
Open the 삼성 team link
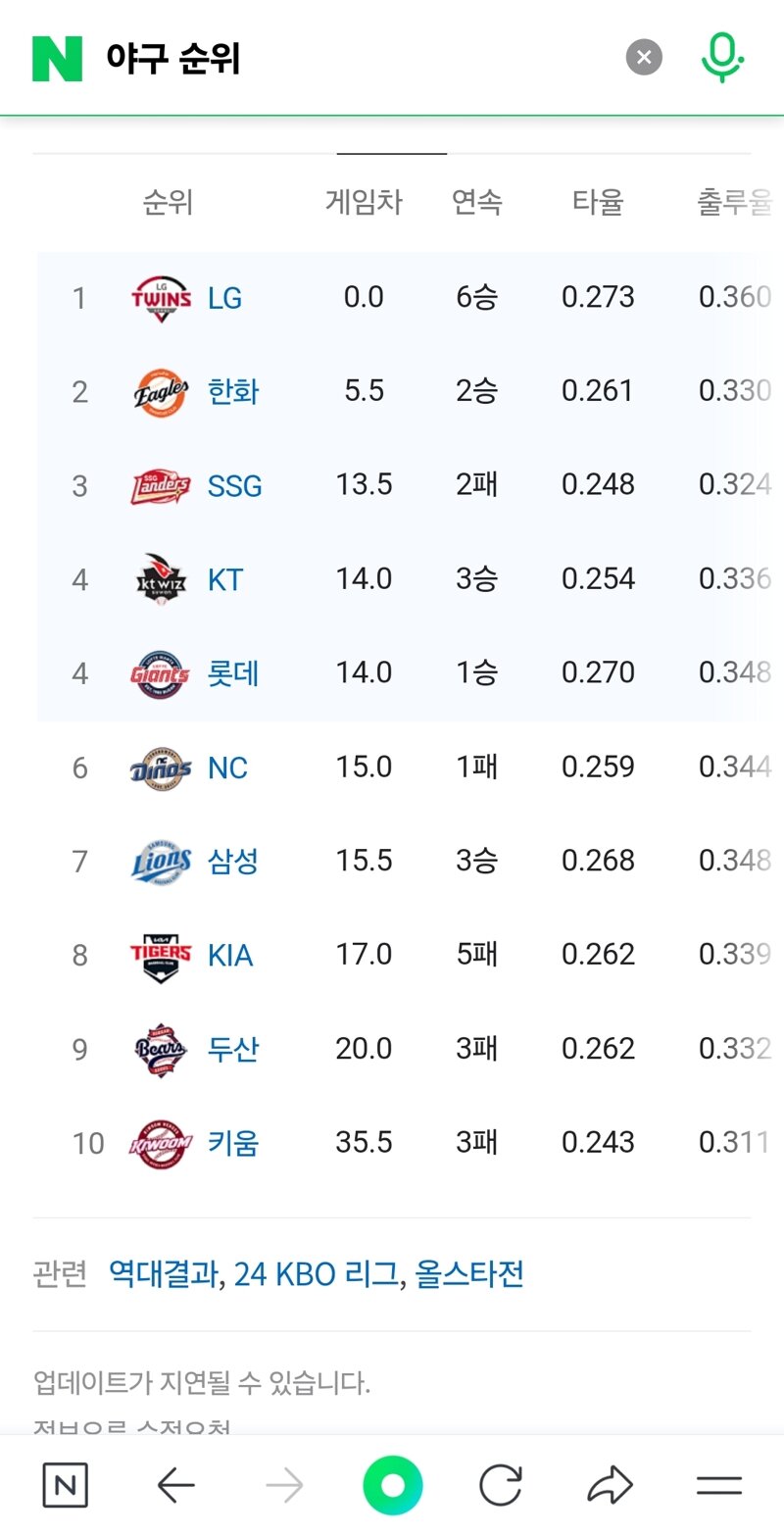point(233,863)
